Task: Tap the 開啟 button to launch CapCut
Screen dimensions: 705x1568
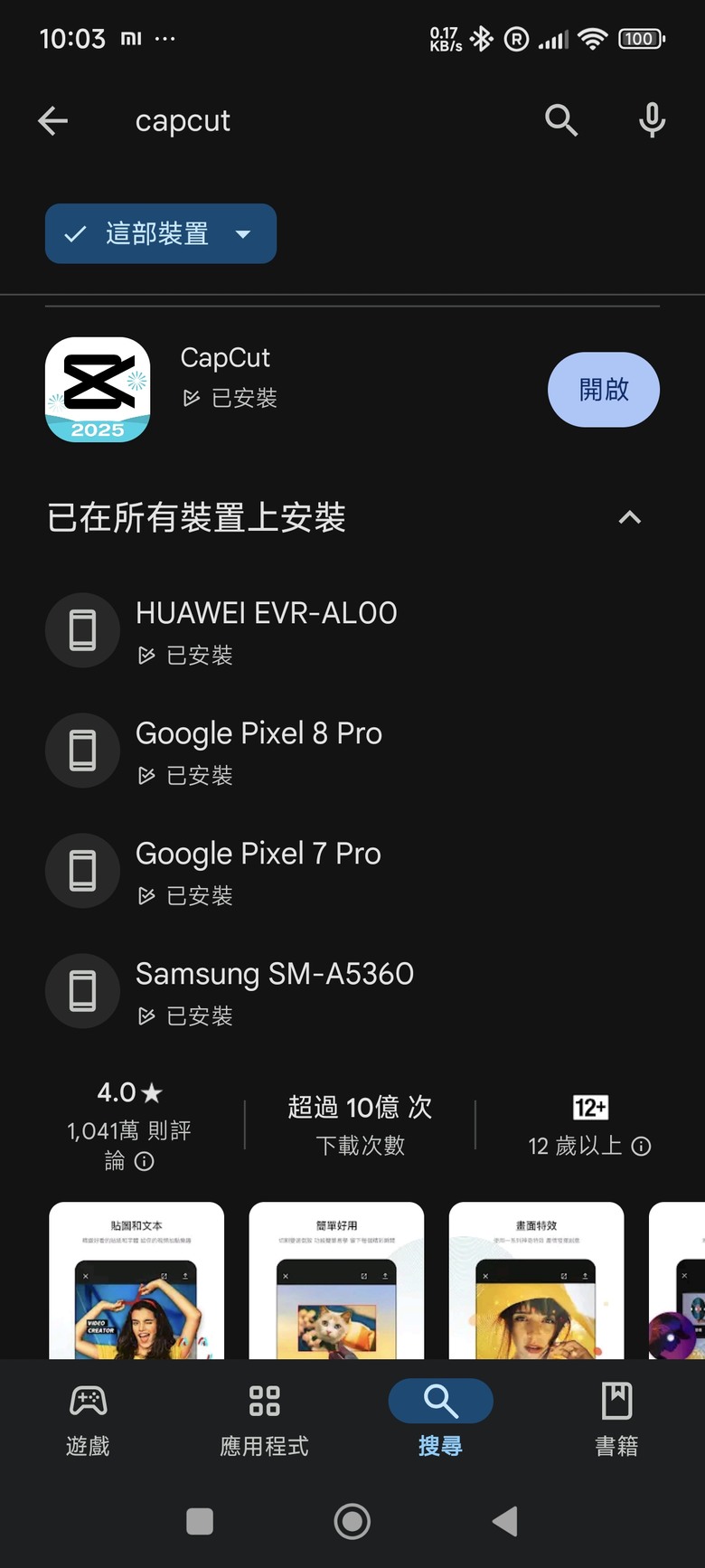Action: pyautogui.click(x=604, y=390)
